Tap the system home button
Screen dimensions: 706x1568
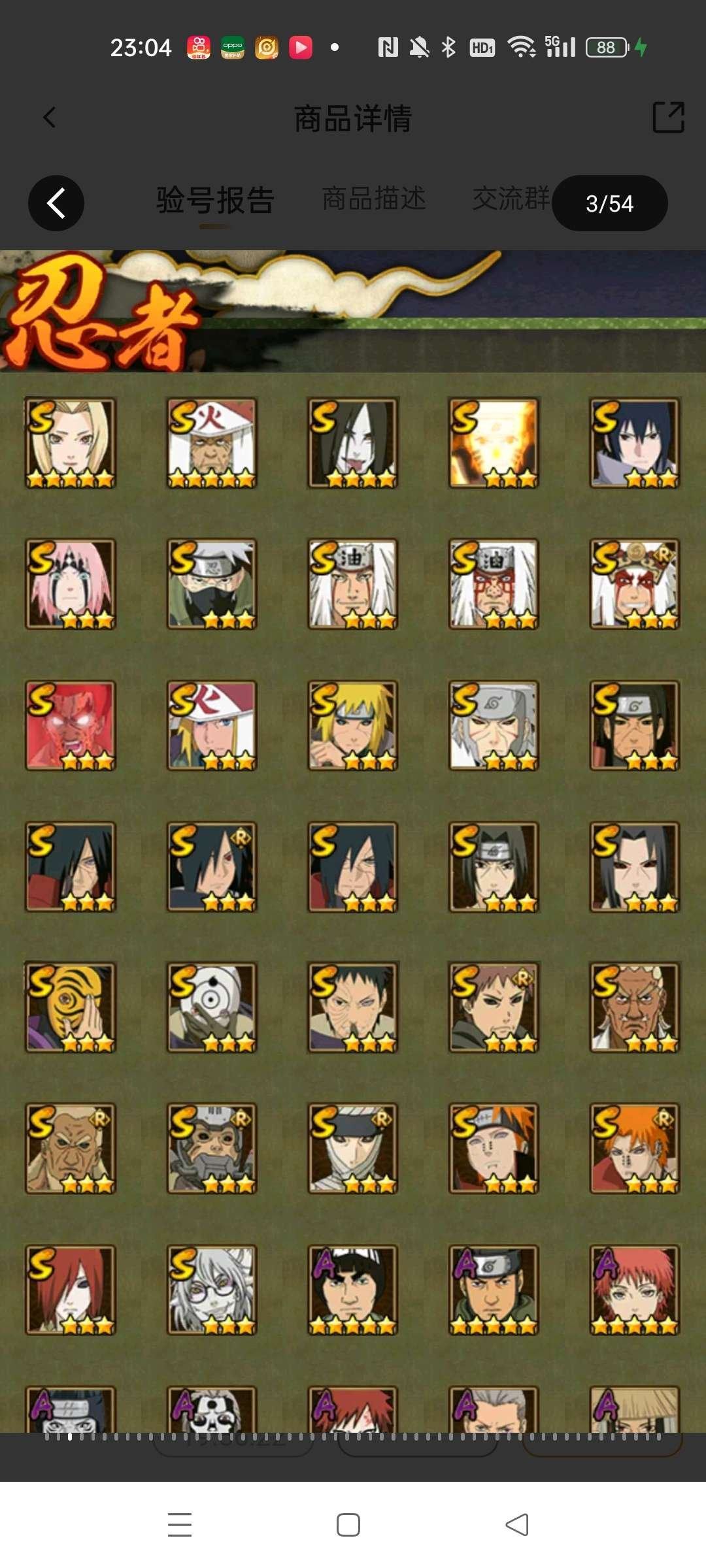348,1525
